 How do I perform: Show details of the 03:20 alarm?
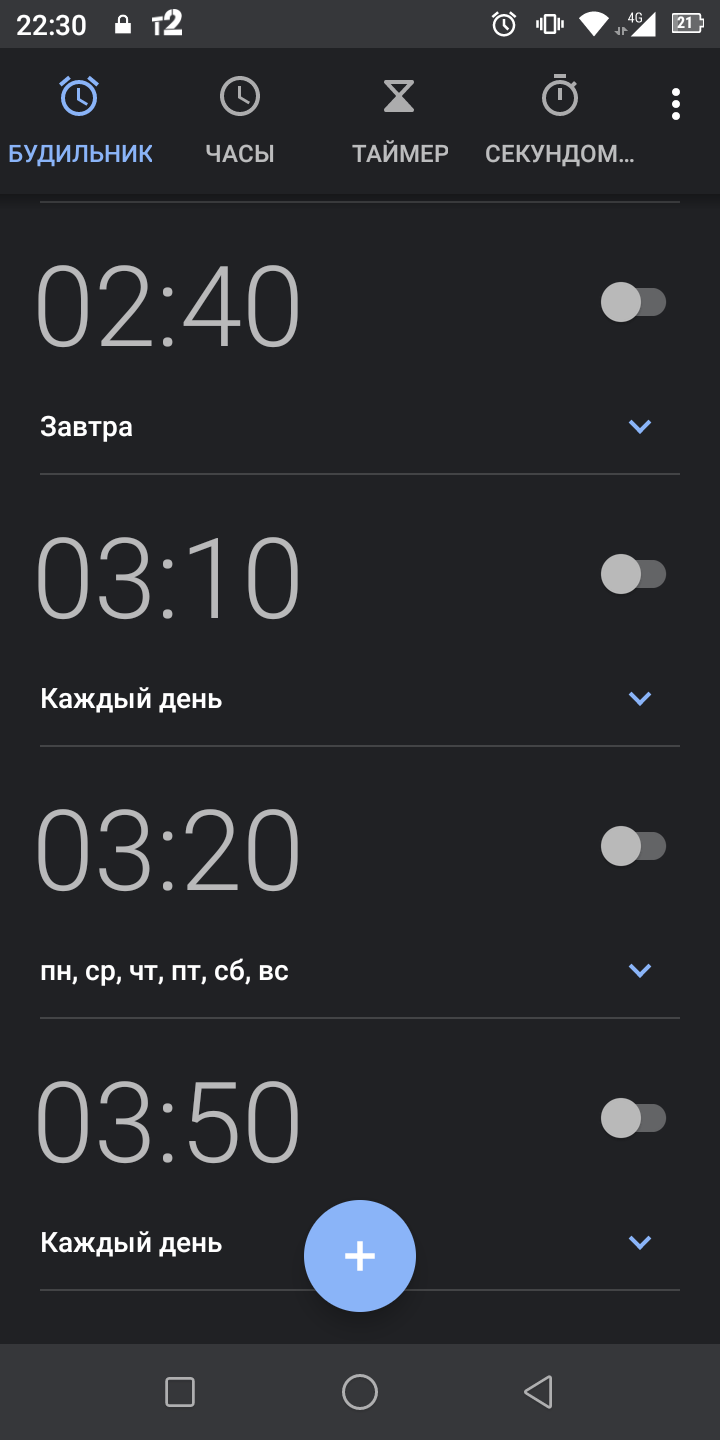click(x=640, y=971)
